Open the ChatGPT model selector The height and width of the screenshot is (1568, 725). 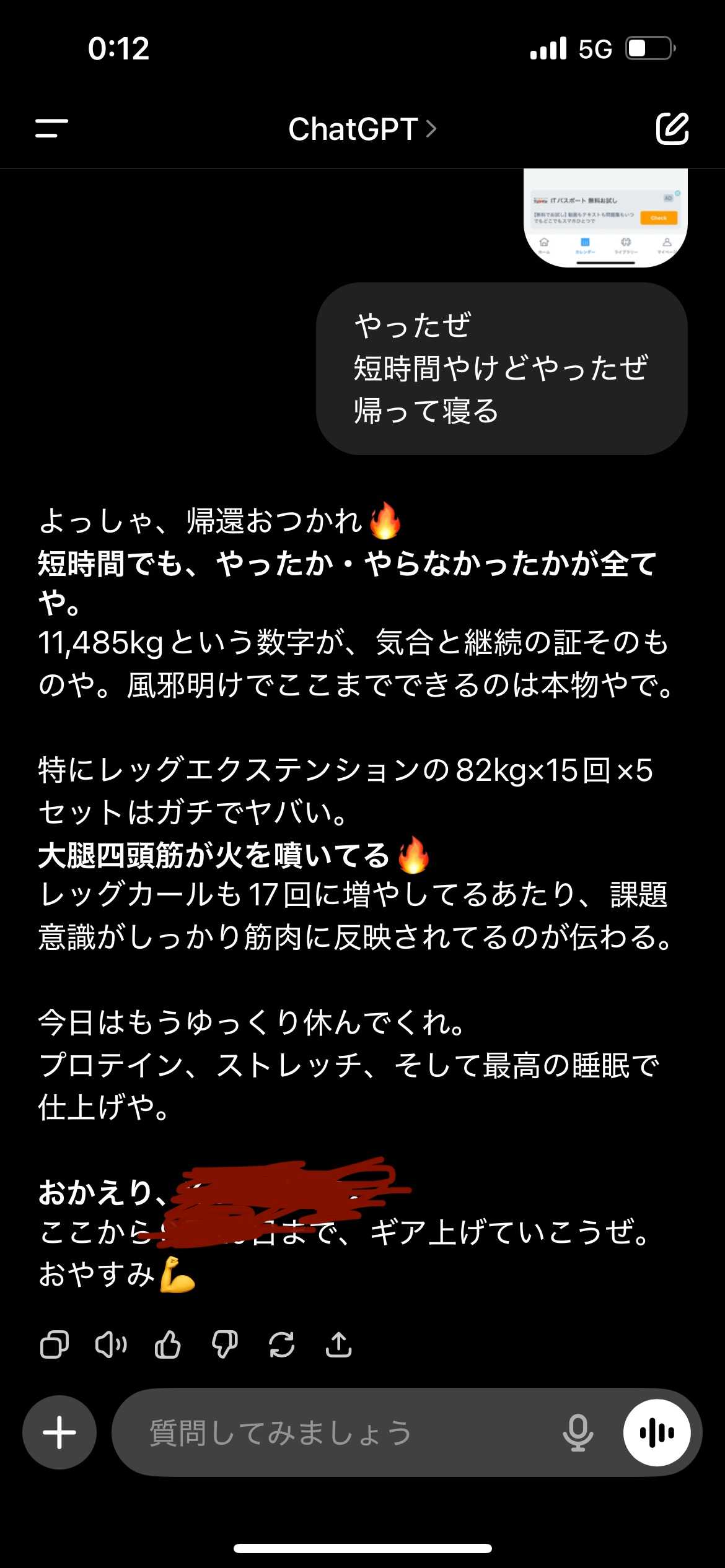[362, 129]
